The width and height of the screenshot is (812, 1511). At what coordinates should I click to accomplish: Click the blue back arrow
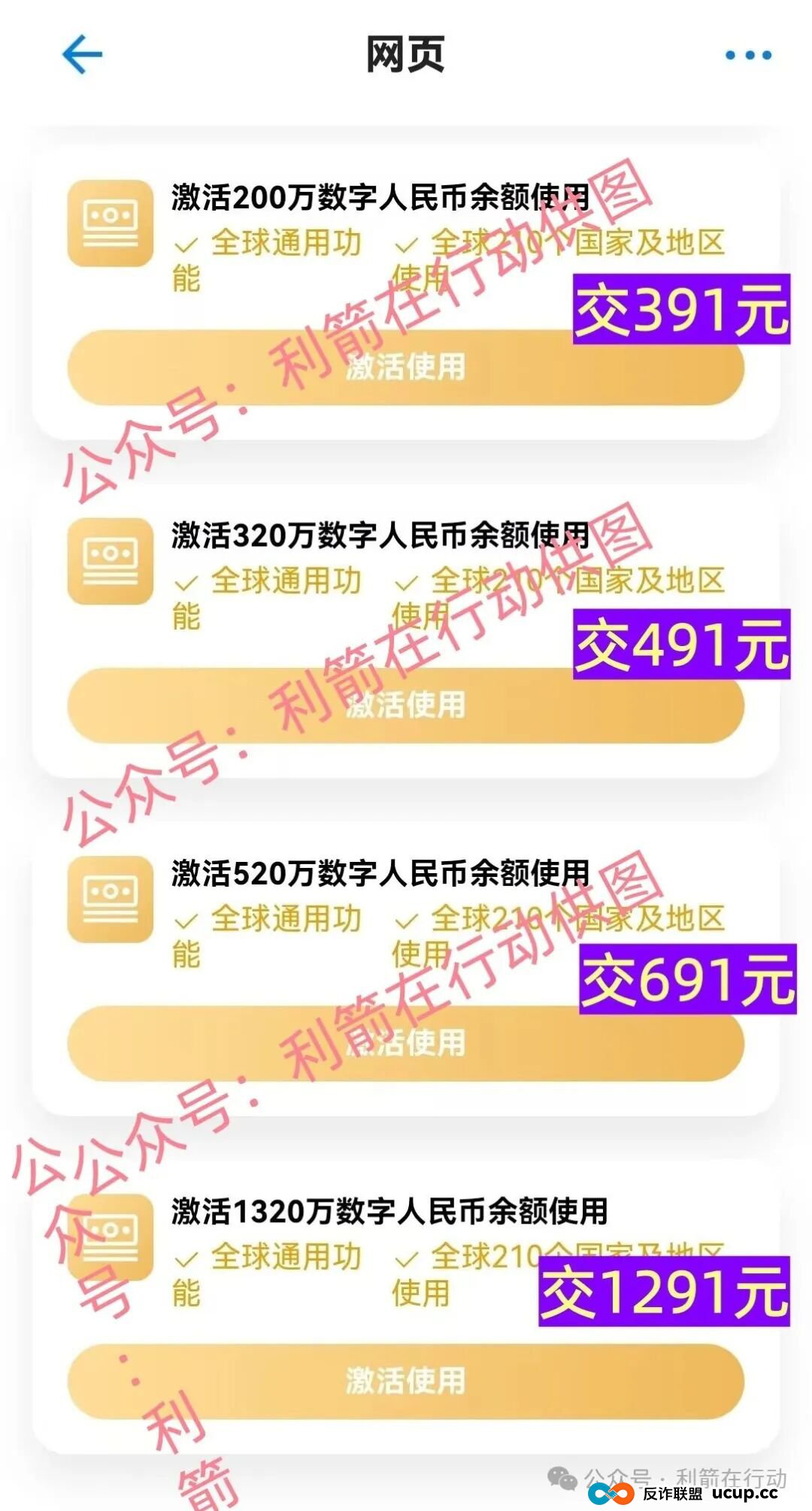pos(80,53)
